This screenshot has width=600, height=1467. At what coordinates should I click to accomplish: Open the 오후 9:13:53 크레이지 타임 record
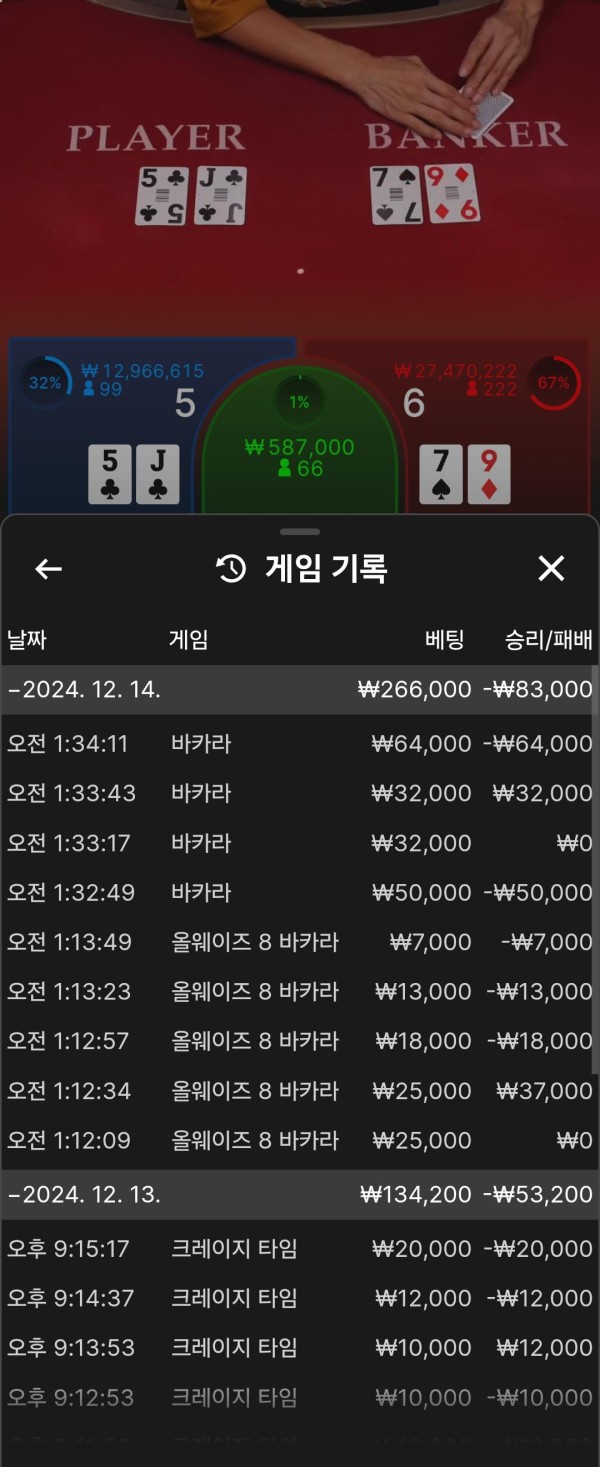pyautogui.click(x=299, y=1348)
